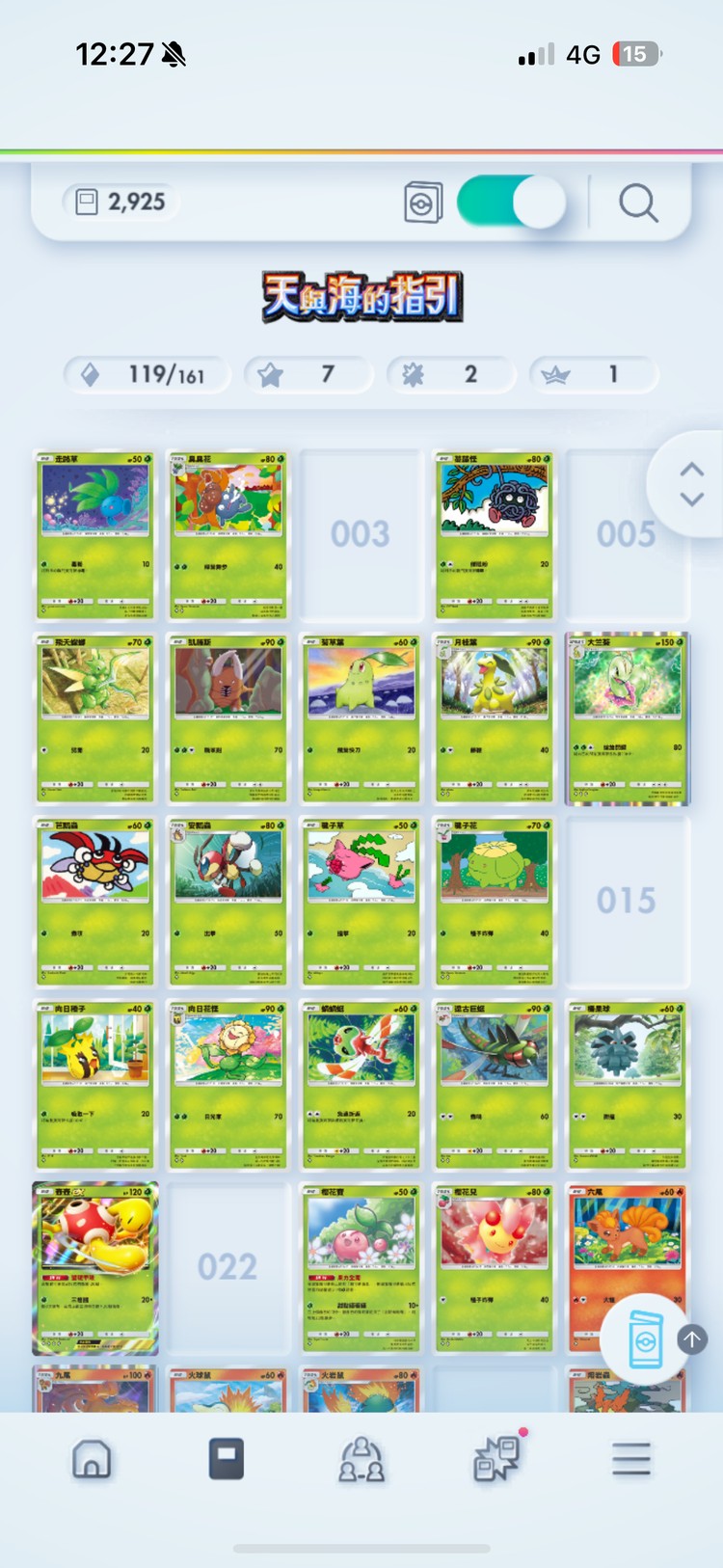Open the Tangela card
723x1568 pixels.
point(494,534)
